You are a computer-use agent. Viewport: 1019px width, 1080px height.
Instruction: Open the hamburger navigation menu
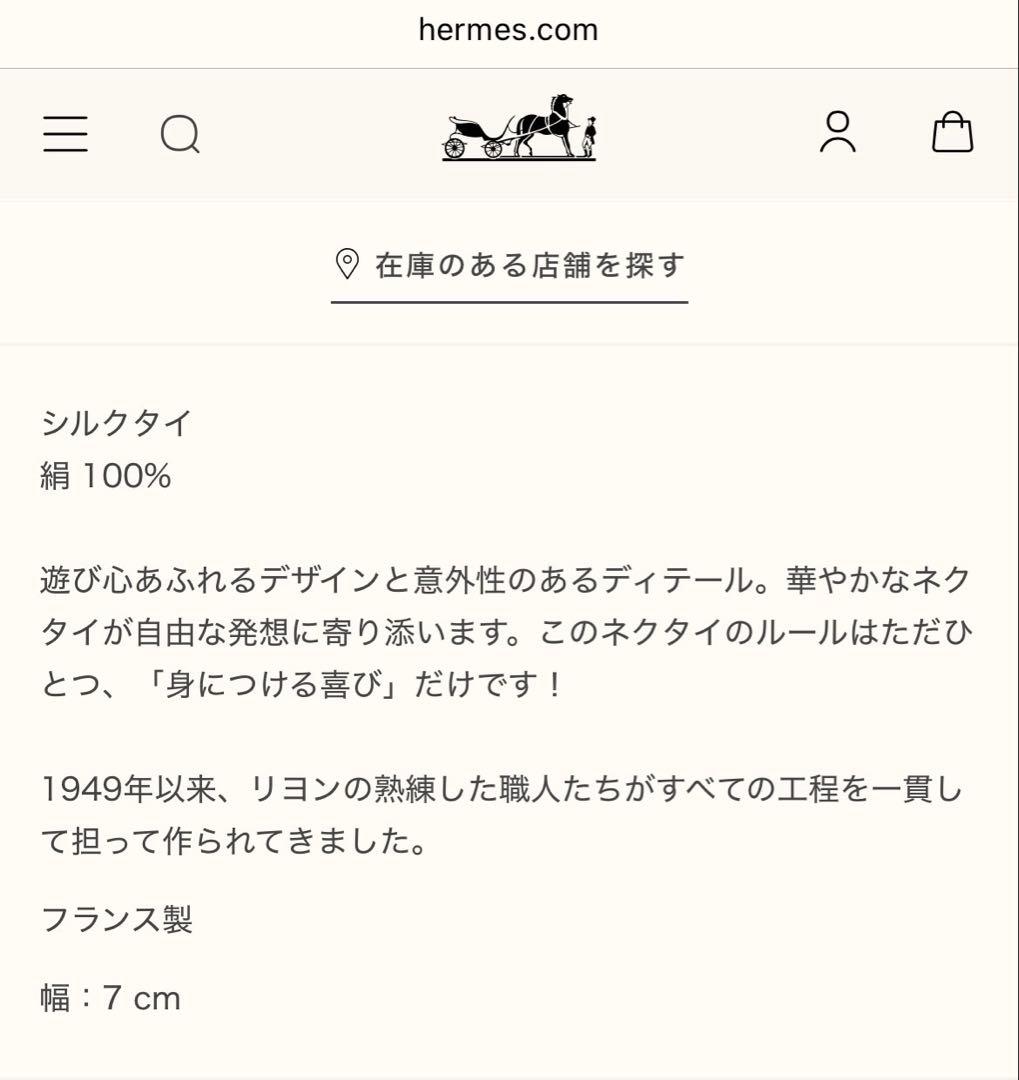tap(65, 133)
